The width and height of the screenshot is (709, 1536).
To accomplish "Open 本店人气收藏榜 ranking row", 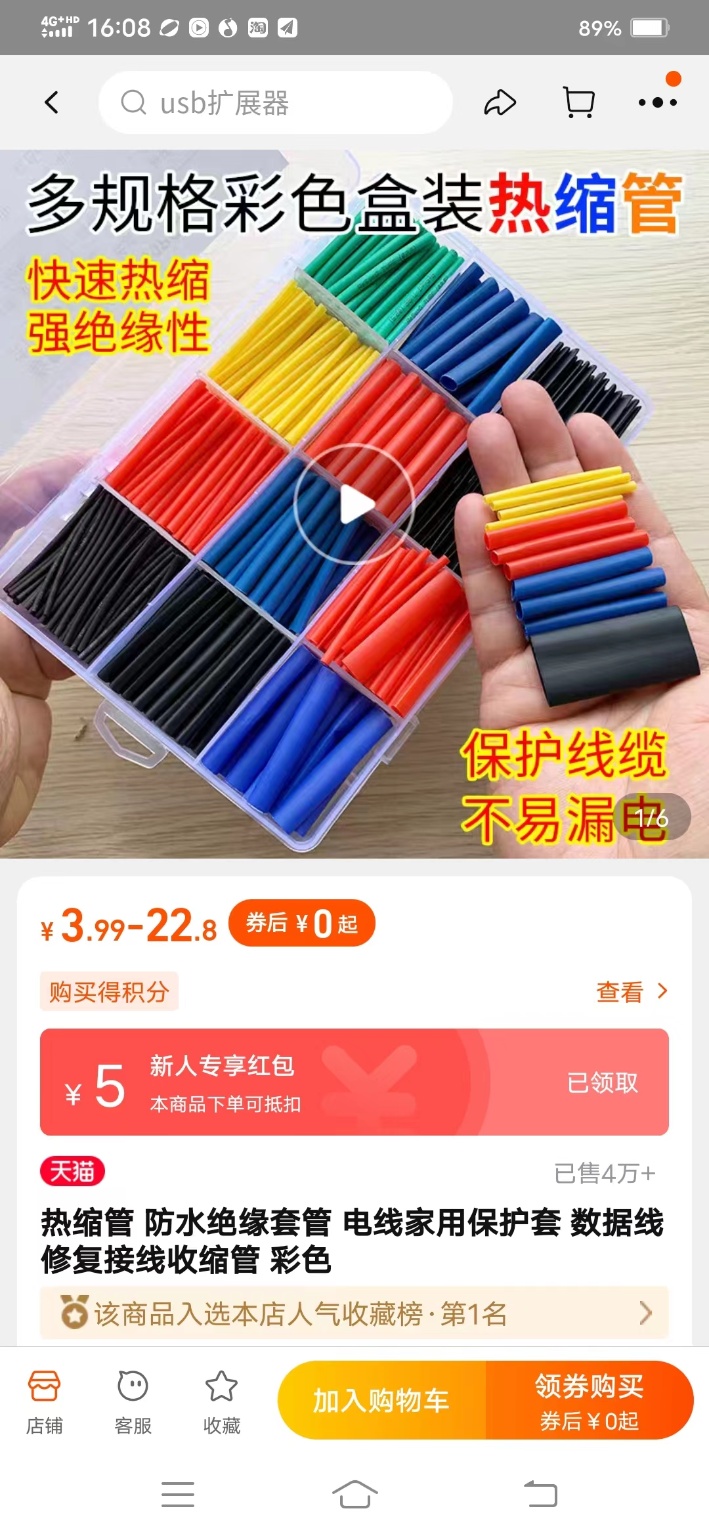I will click(x=354, y=1313).
